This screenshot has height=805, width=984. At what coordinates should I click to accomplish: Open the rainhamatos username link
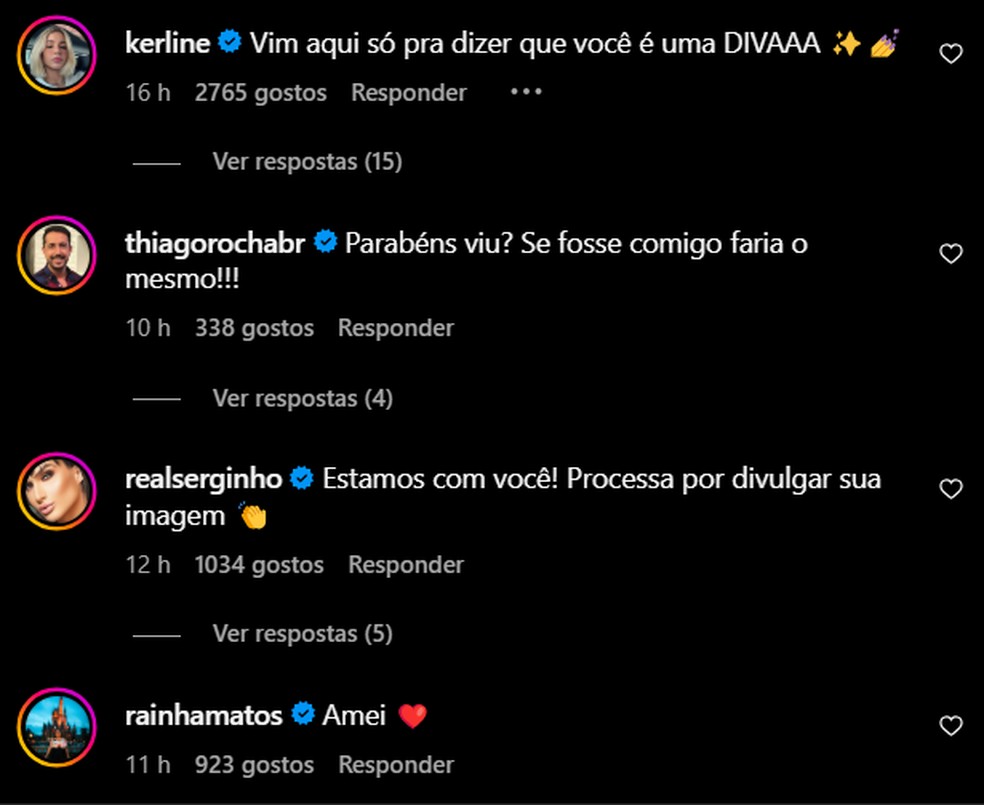click(x=205, y=715)
